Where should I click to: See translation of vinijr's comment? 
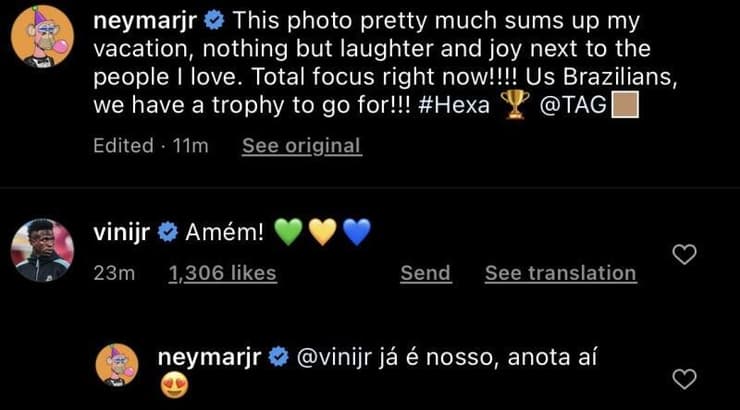tap(560, 273)
